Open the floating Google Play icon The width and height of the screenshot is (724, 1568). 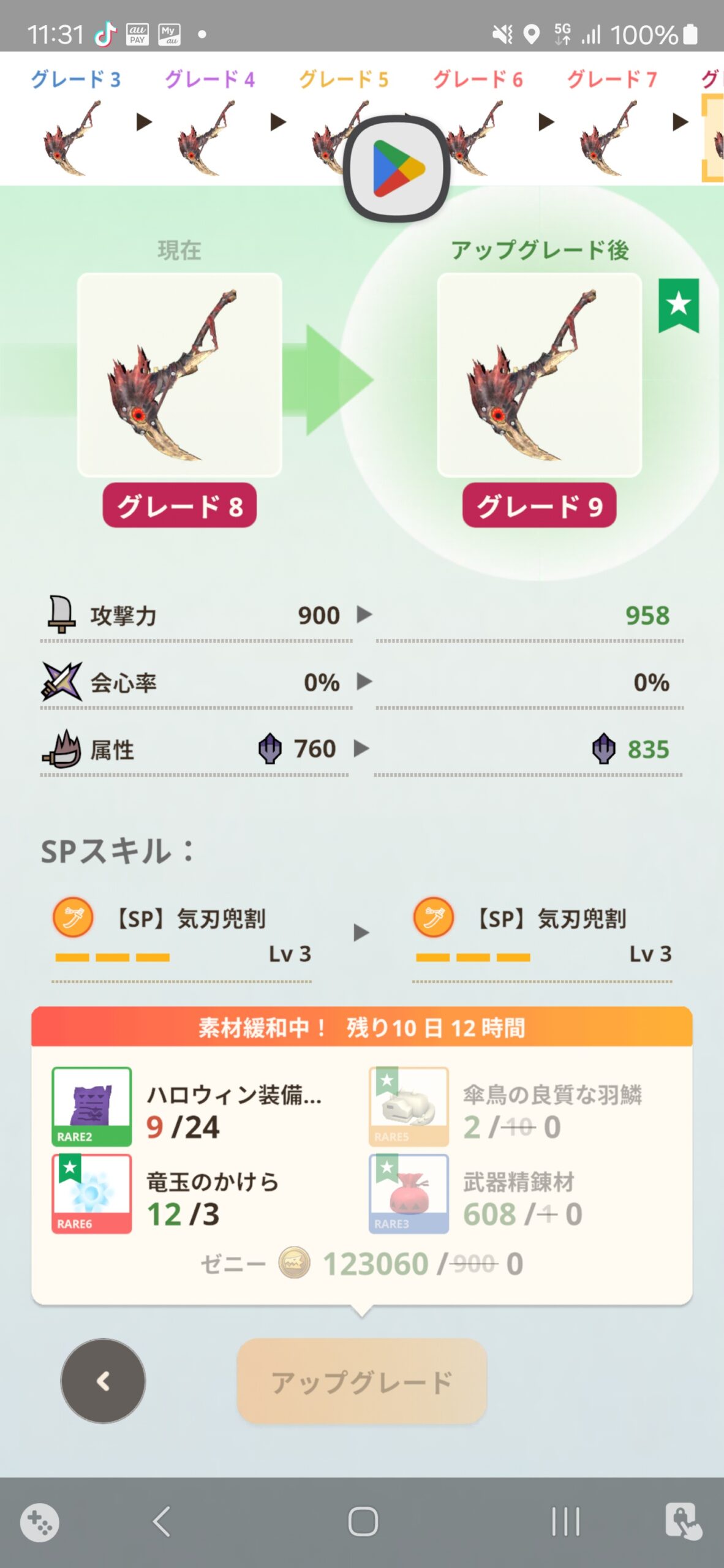[397, 168]
